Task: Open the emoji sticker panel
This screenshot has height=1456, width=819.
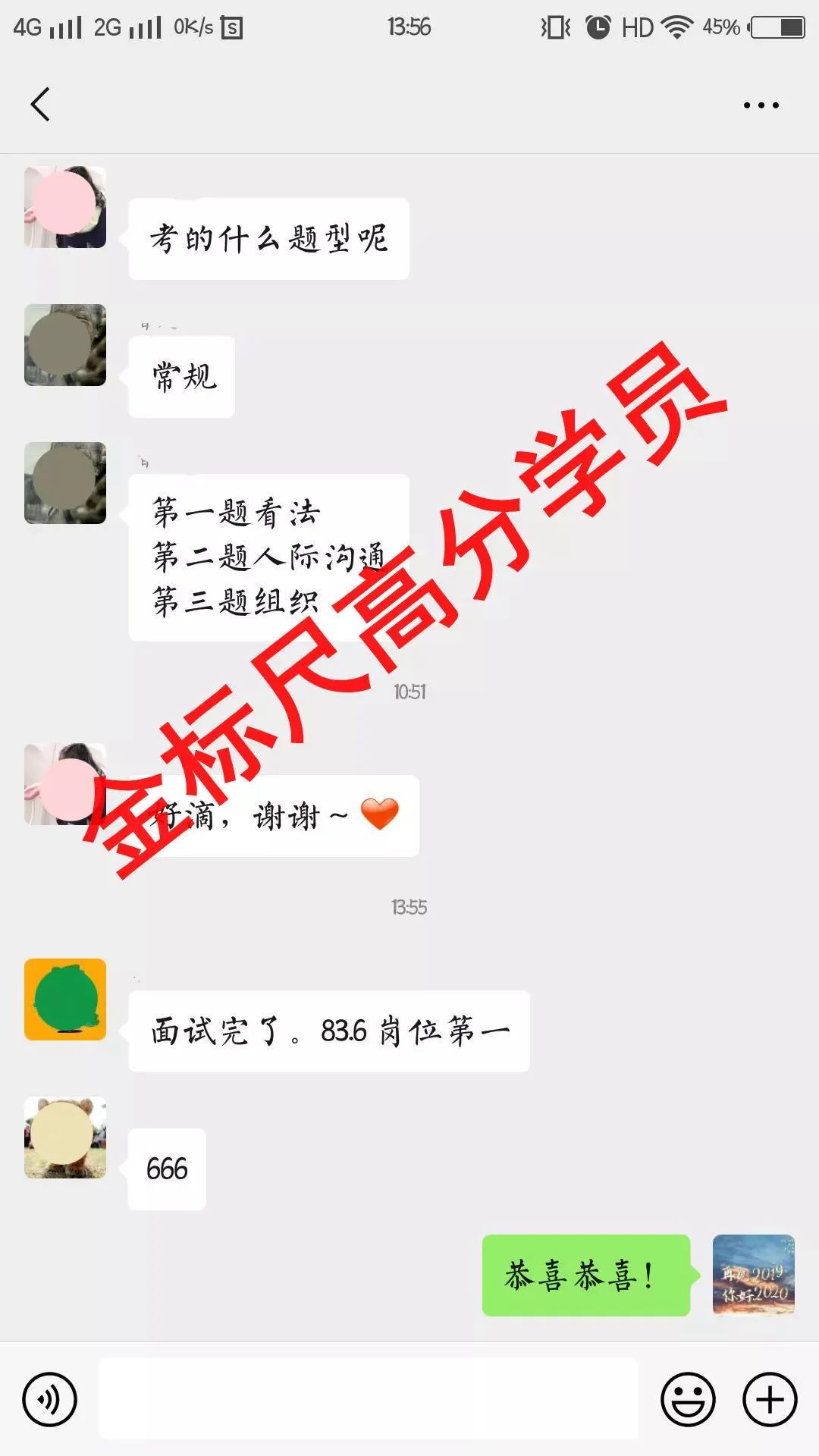Action: tap(688, 1399)
